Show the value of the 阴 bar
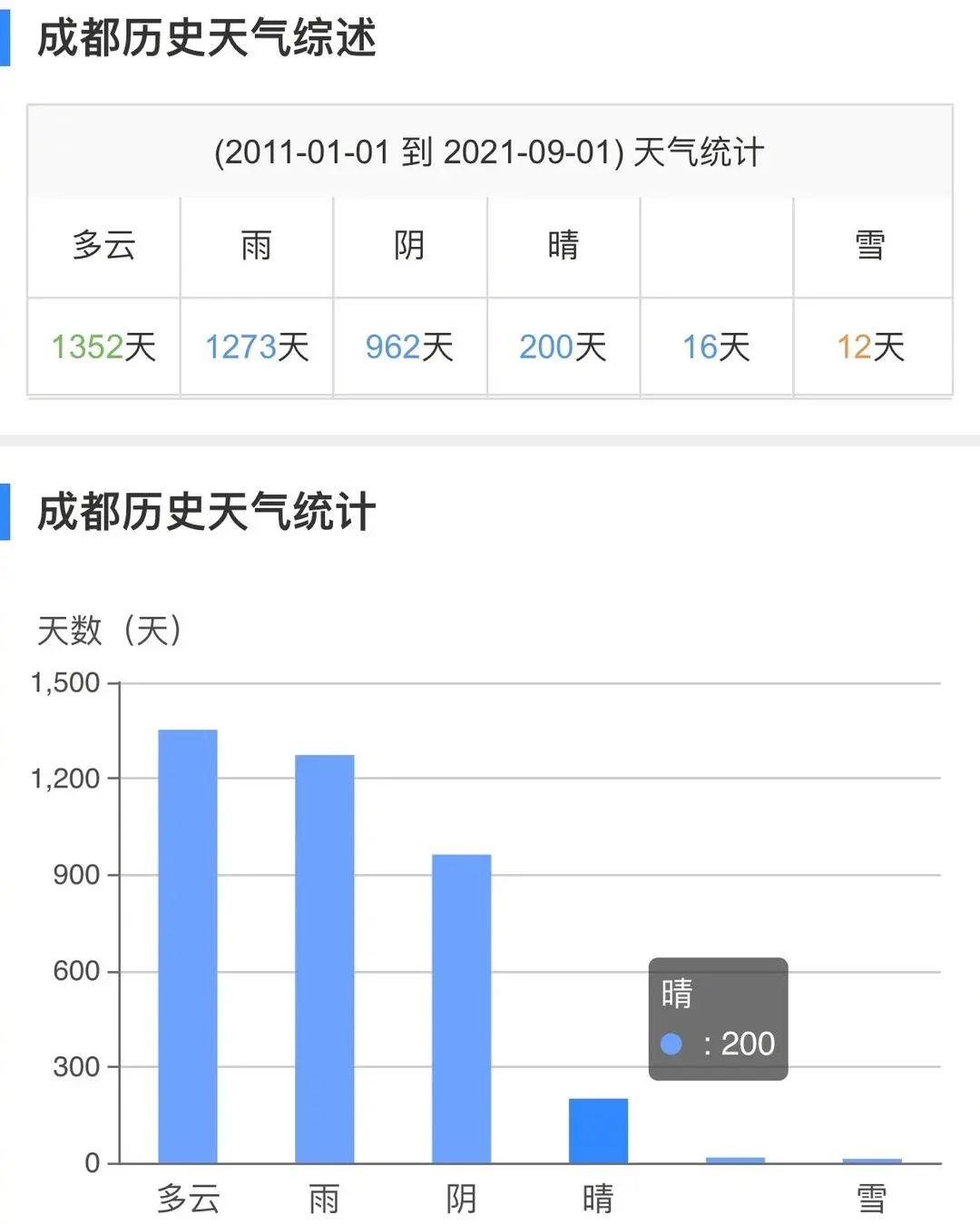 click(461, 1008)
